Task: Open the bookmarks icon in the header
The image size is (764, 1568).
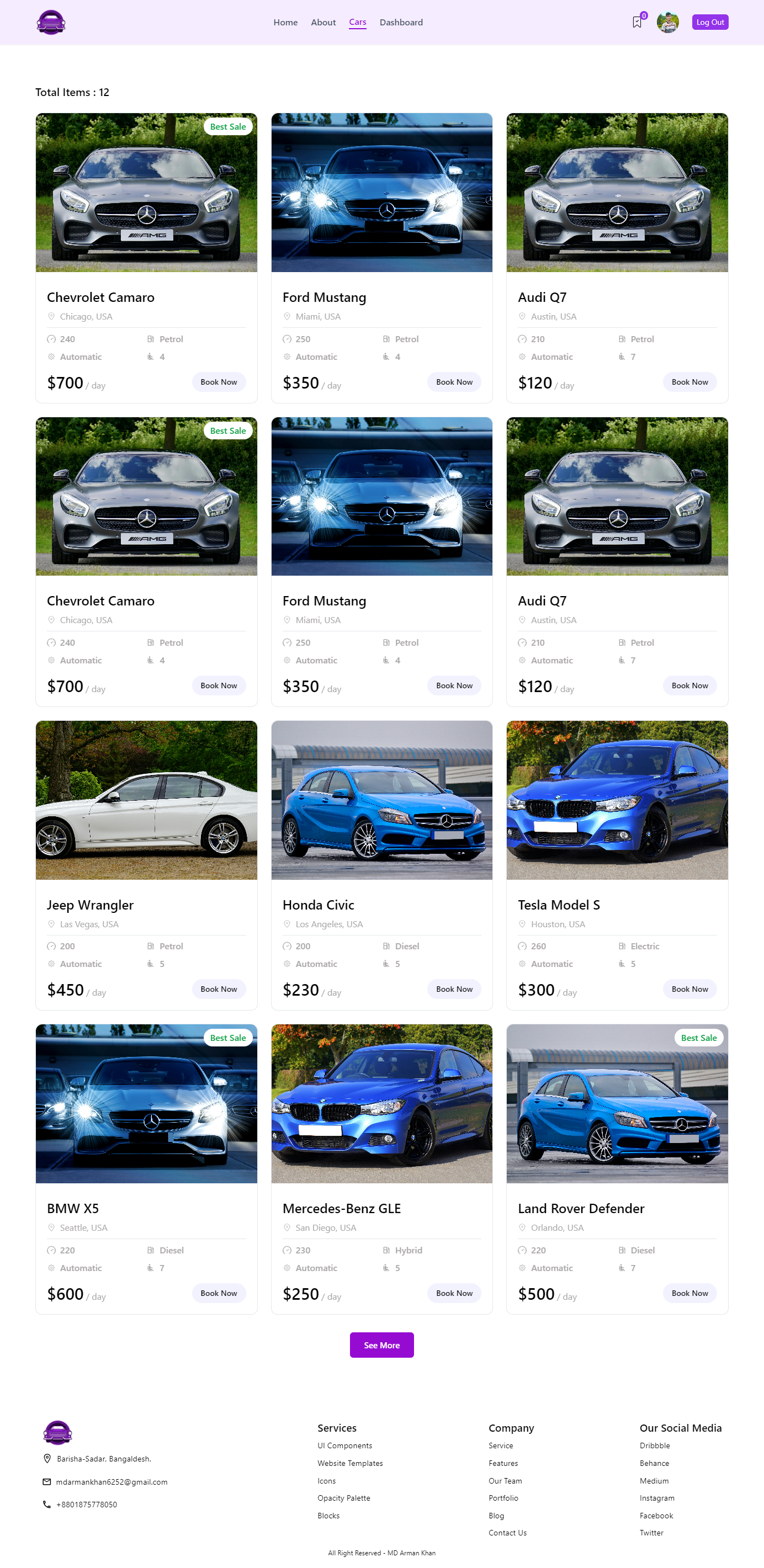Action: pyautogui.click(x=637, y=23)
